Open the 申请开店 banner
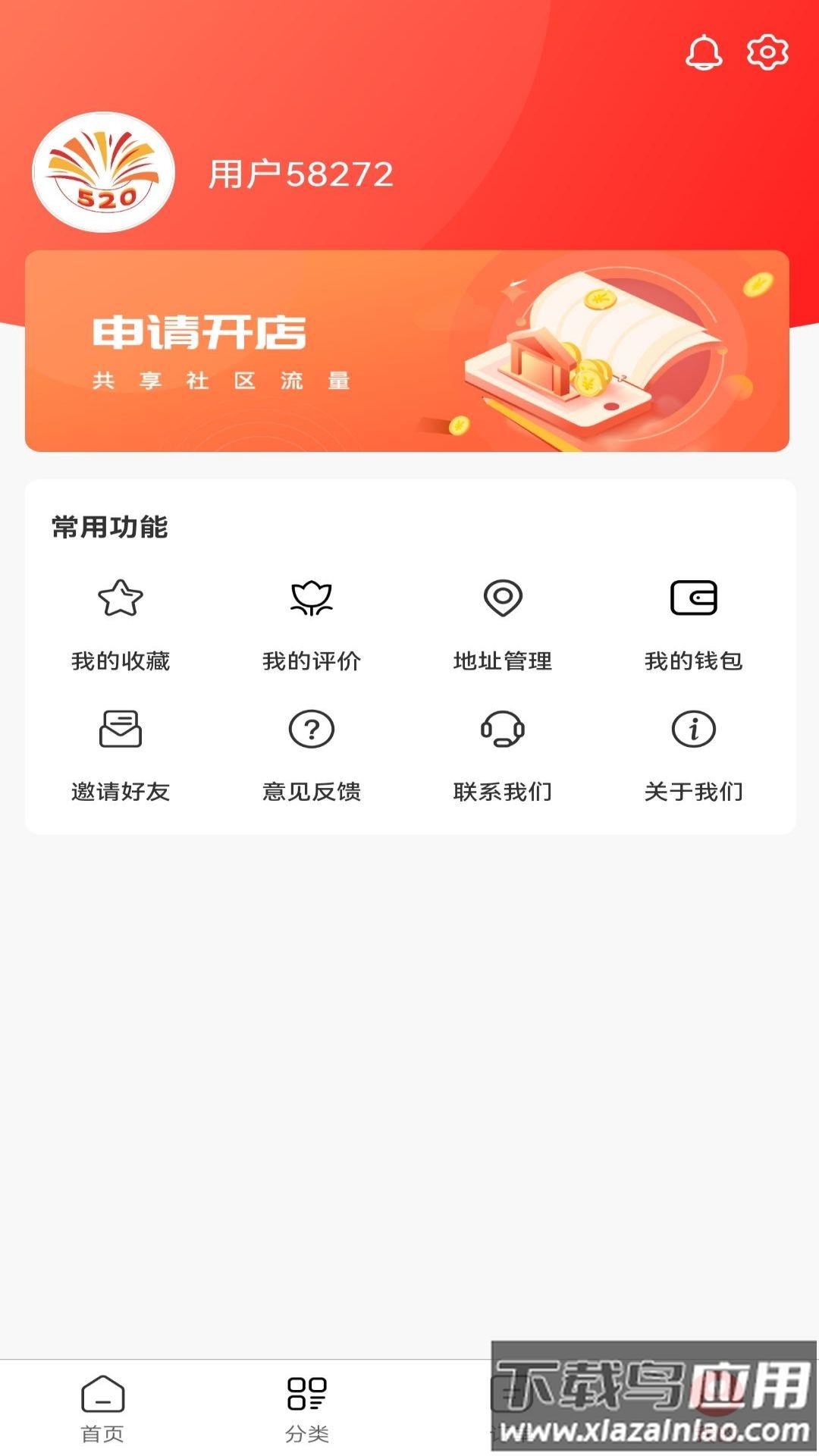The width and height of the screenshot is (819, 1456). 407,351
